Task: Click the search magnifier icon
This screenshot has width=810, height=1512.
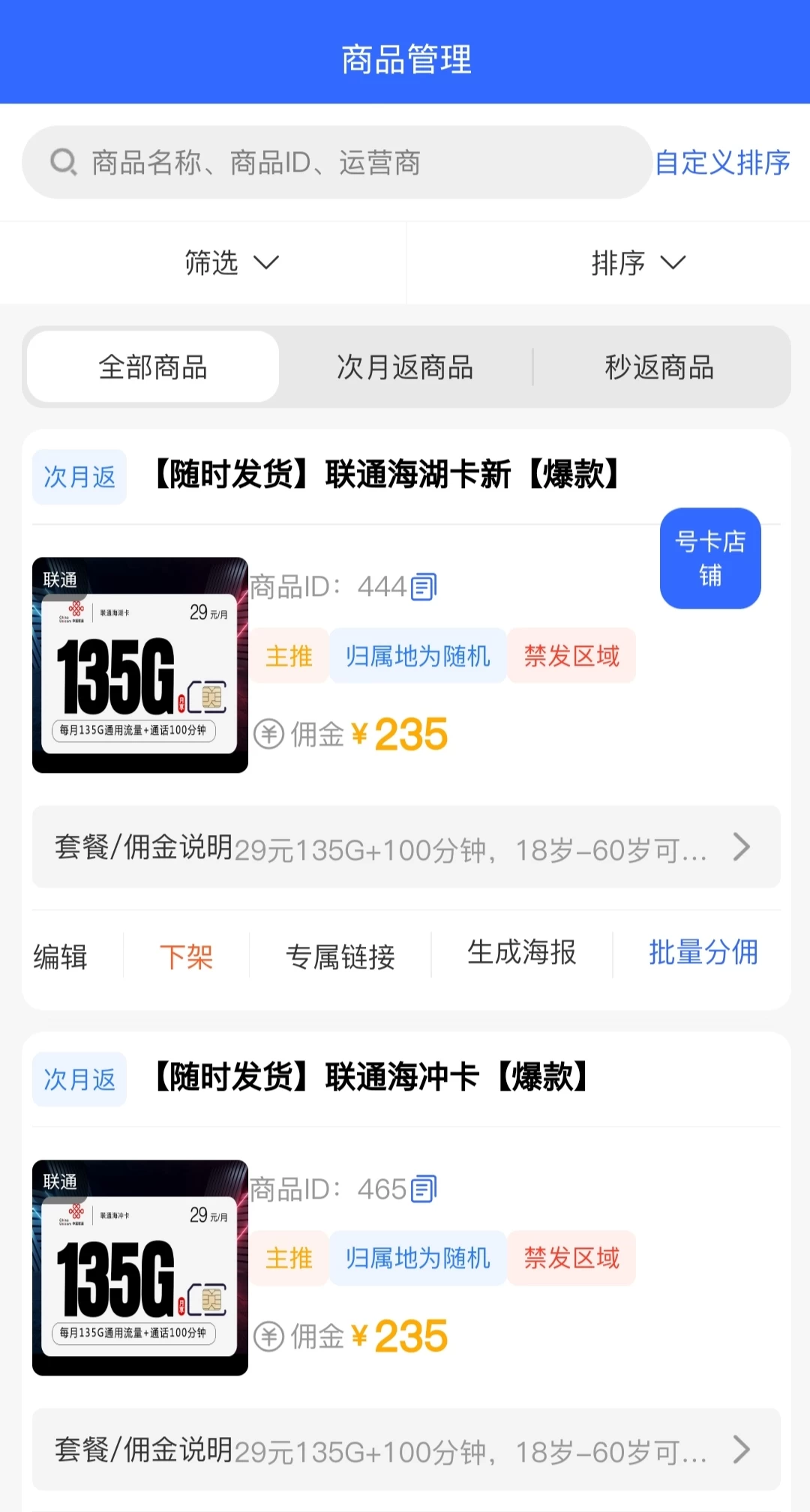Action: 63,162
